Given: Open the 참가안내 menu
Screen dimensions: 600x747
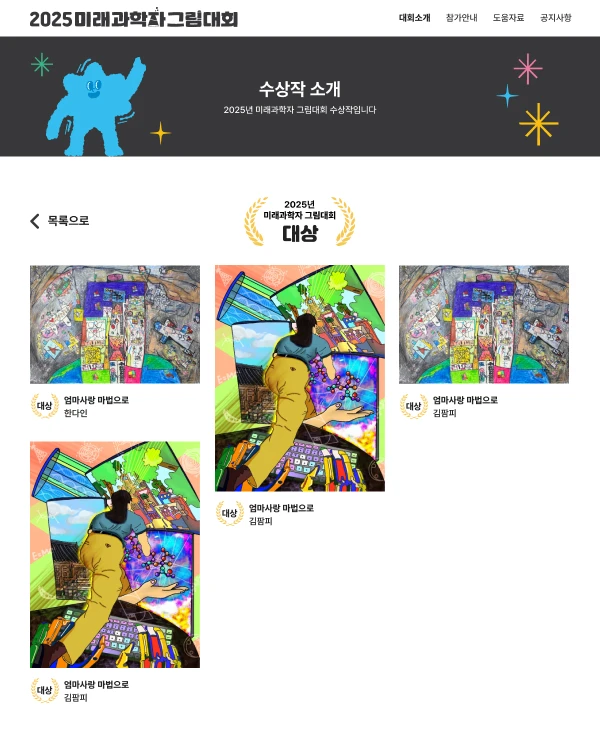Looking at the screenshot, I should pos(461,18).
